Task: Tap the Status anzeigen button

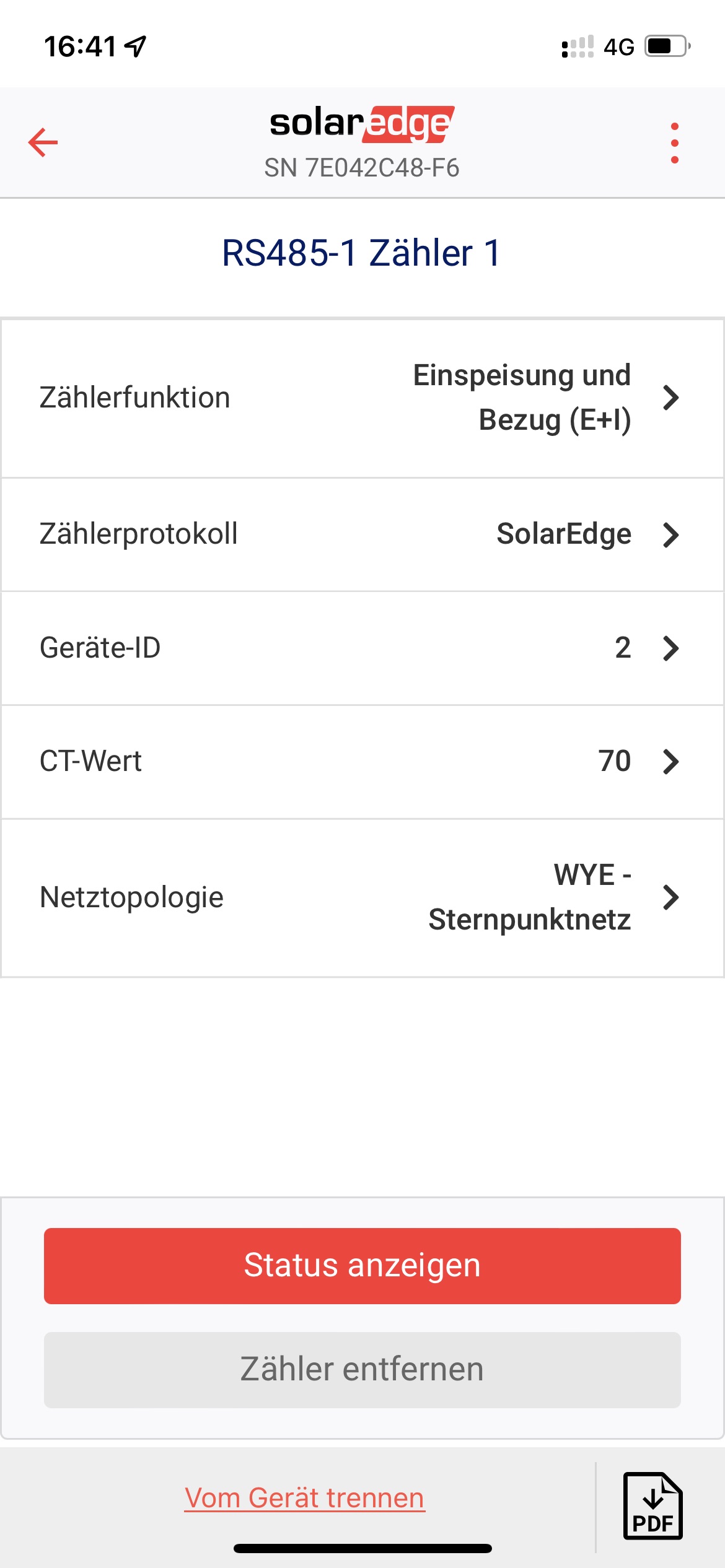Action: coord(362,1266)
